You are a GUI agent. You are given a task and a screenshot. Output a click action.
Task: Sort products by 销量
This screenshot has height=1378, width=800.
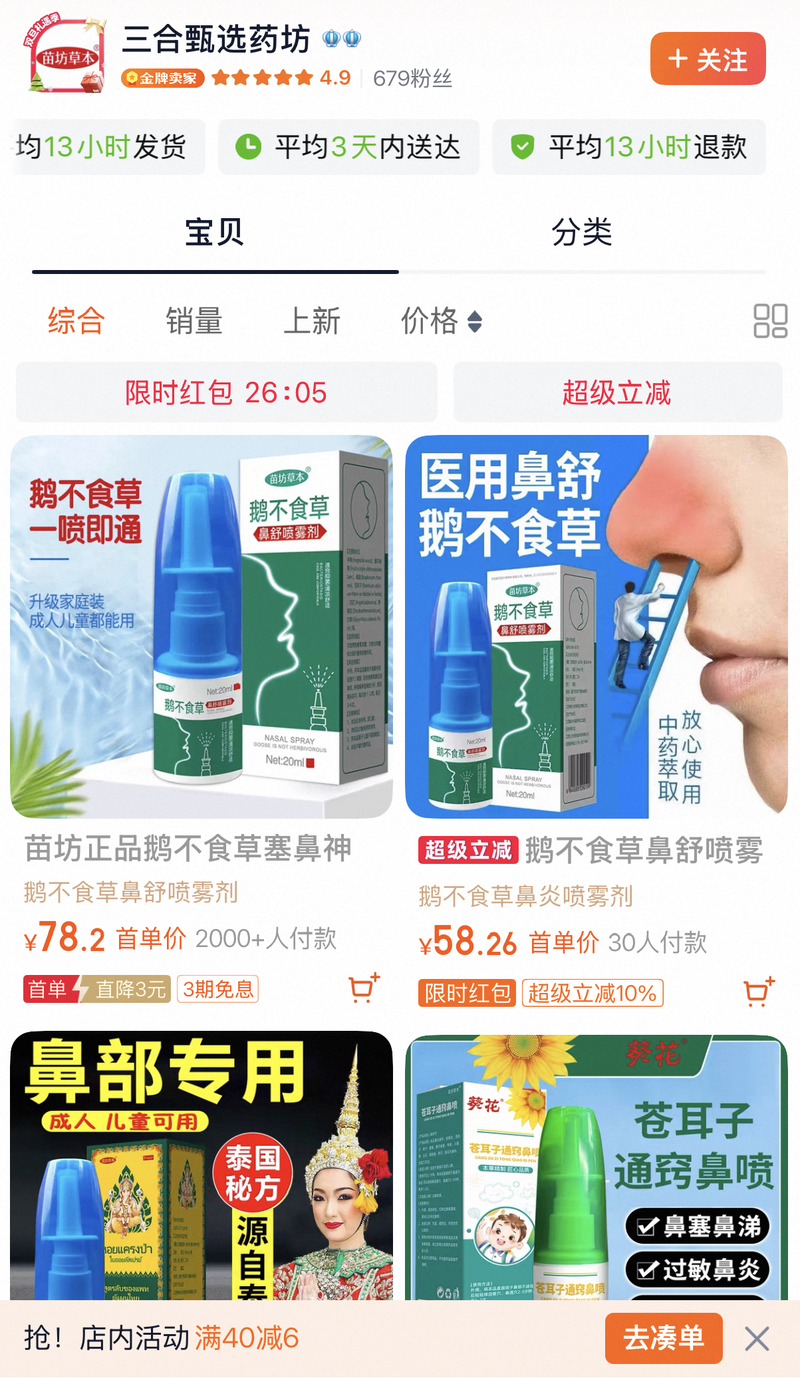(x=193, y=321)
